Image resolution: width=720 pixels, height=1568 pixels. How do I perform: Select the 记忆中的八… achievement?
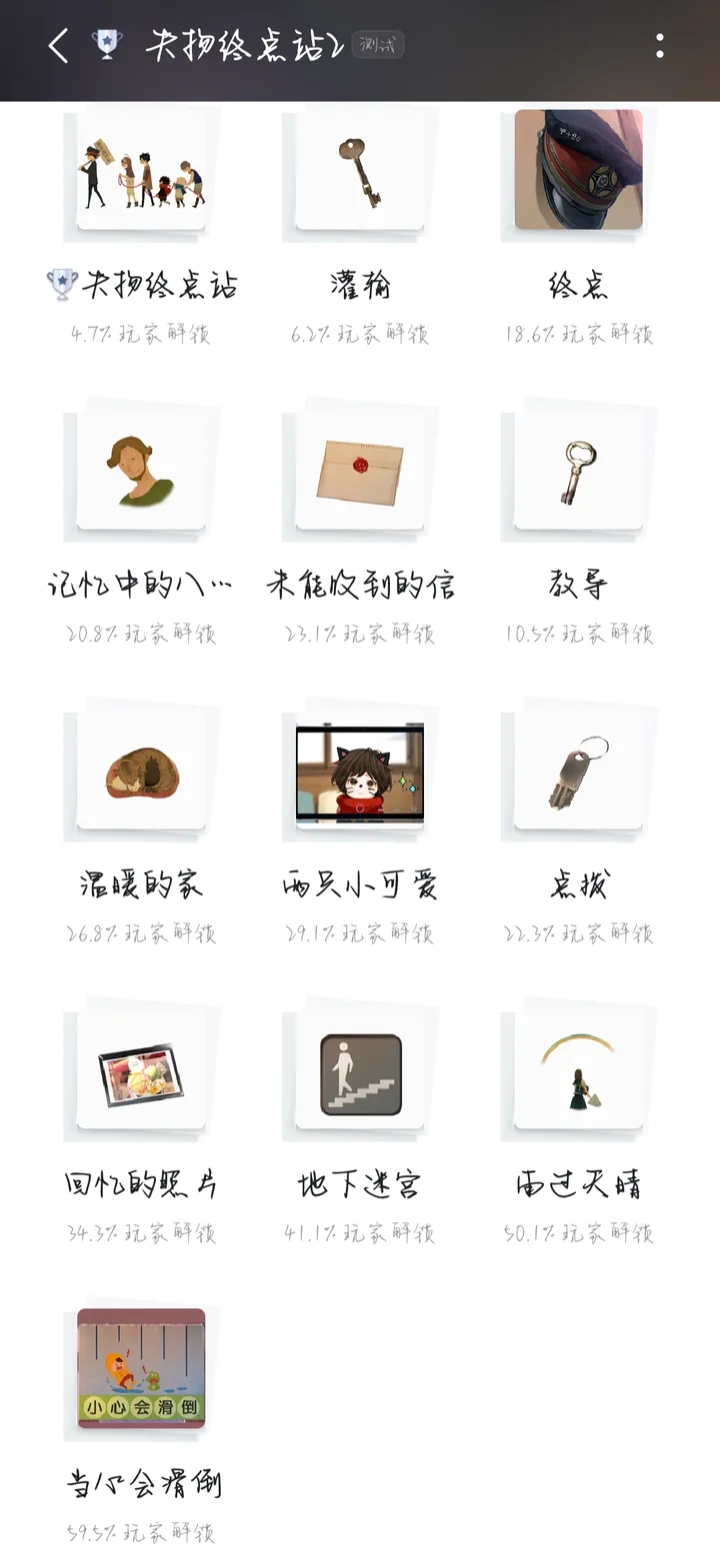141,470
